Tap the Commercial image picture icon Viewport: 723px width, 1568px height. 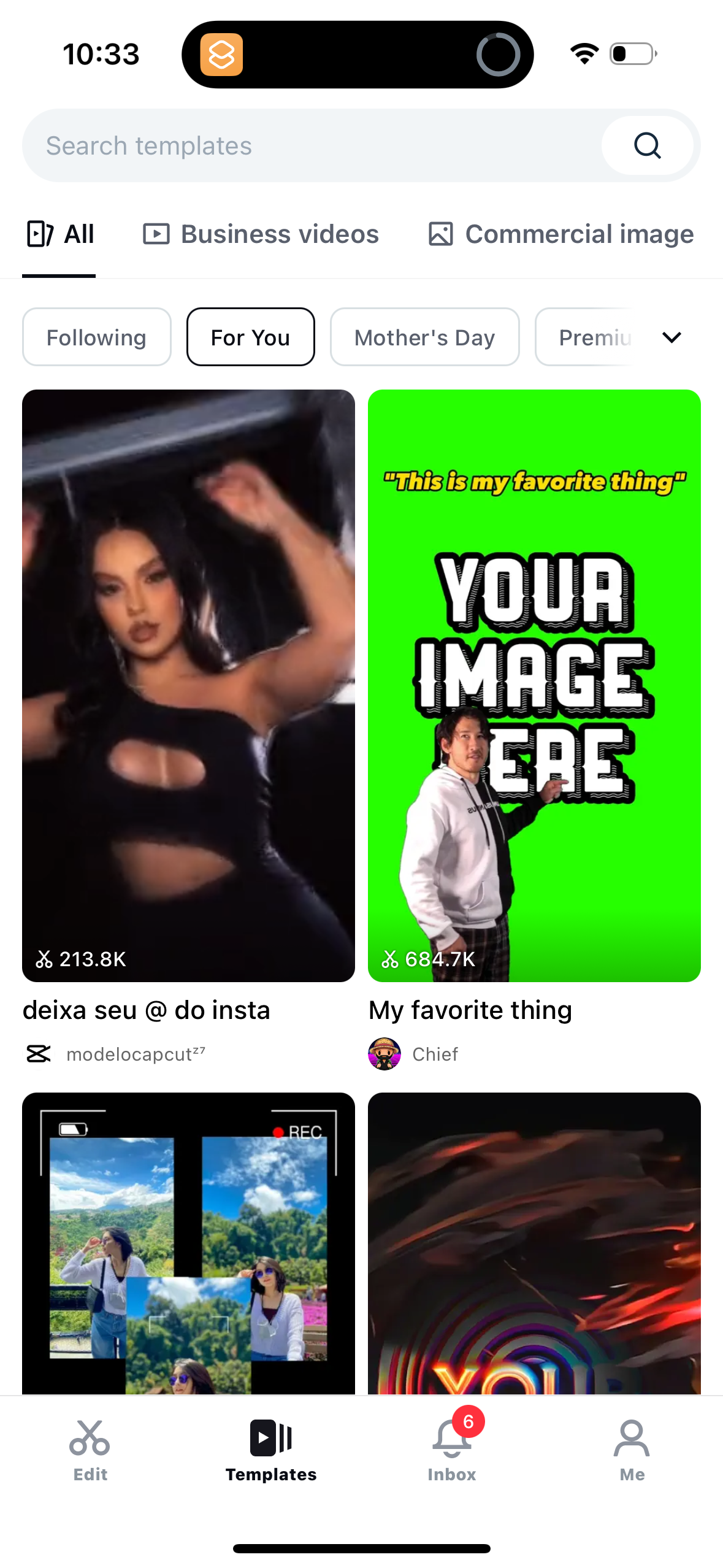click(442, 234)
